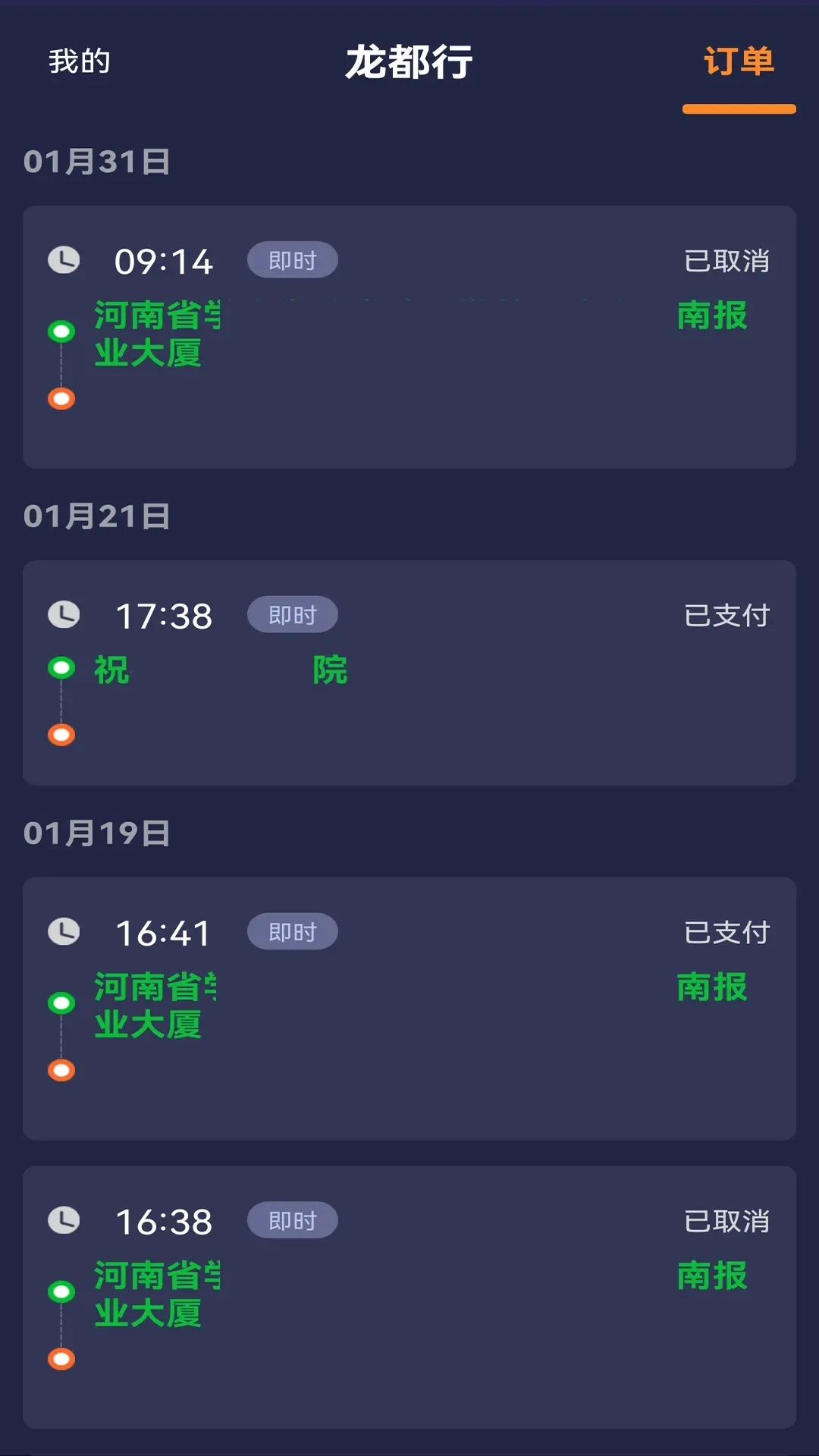
Task: Select the 即时 tag on the 09:14 order
Action: [293, 259]
